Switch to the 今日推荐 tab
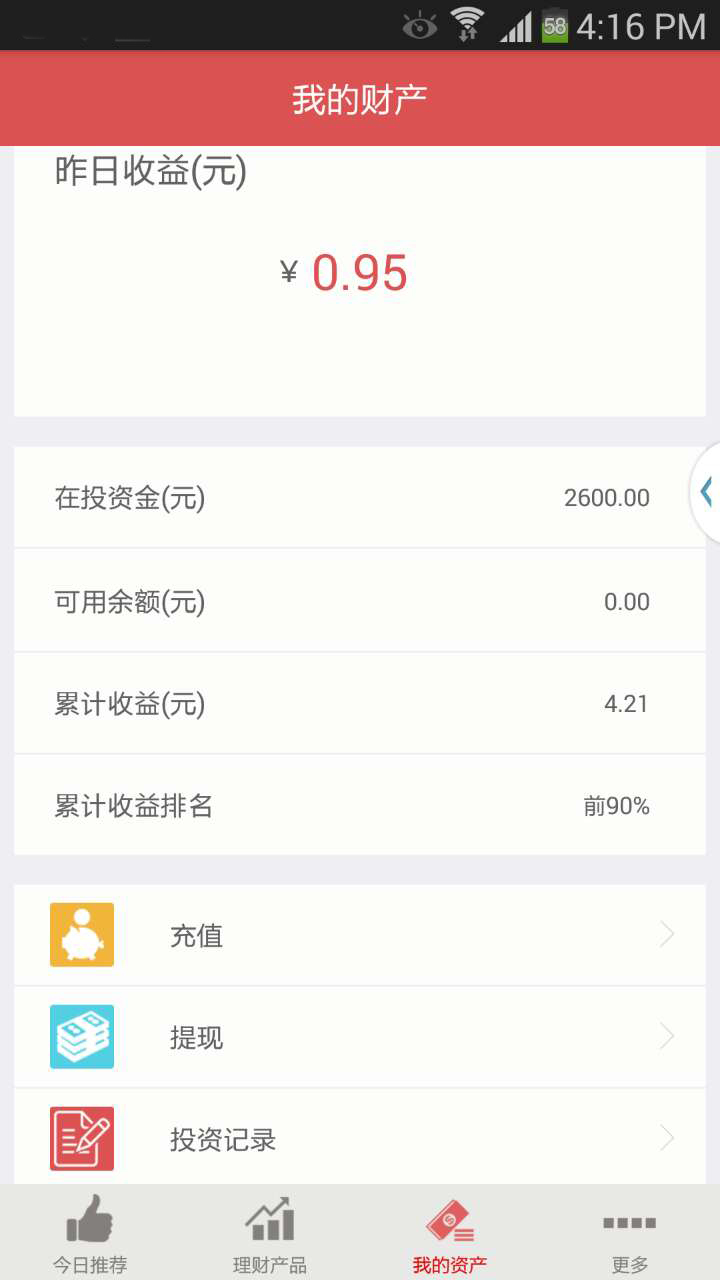 tap(90, 1234)
